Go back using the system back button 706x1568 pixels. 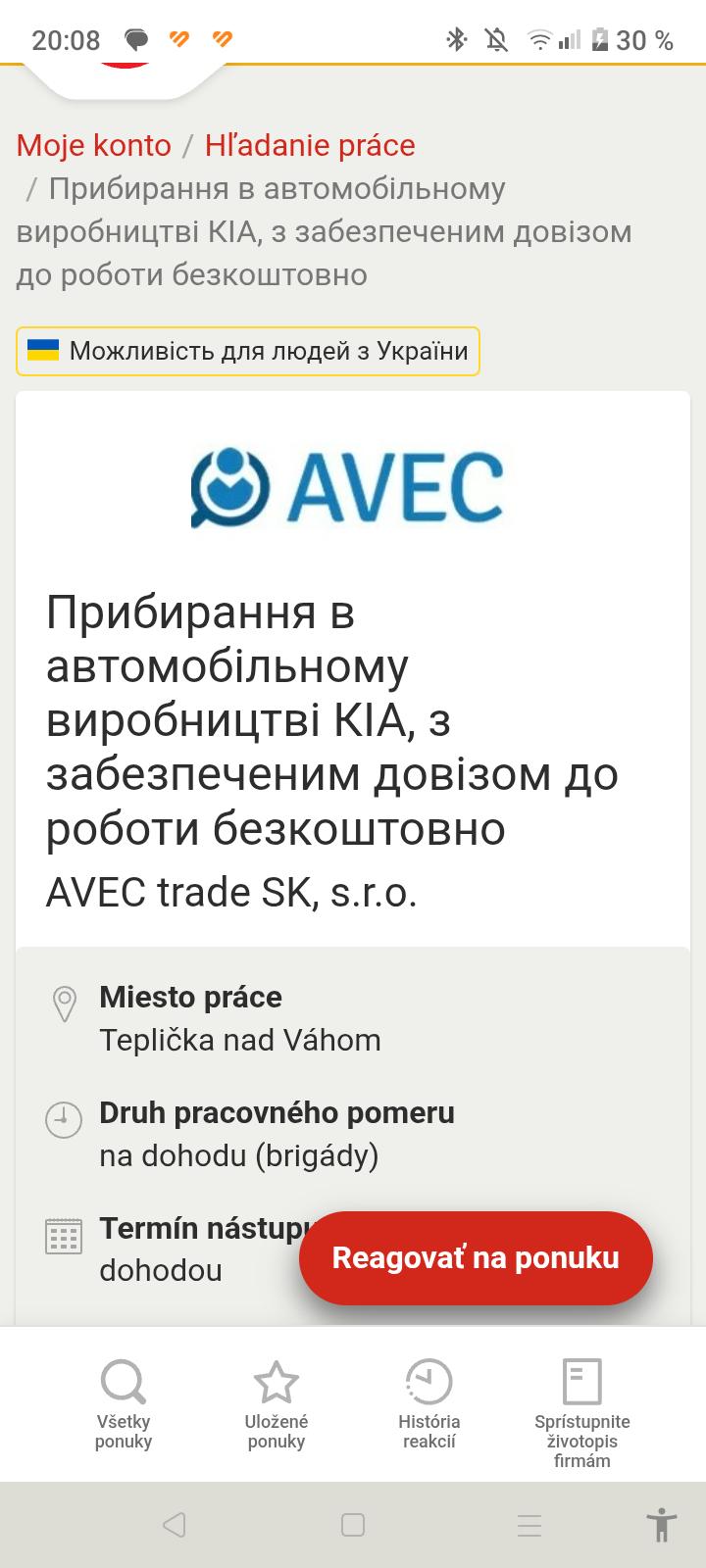pos(175,1525)
